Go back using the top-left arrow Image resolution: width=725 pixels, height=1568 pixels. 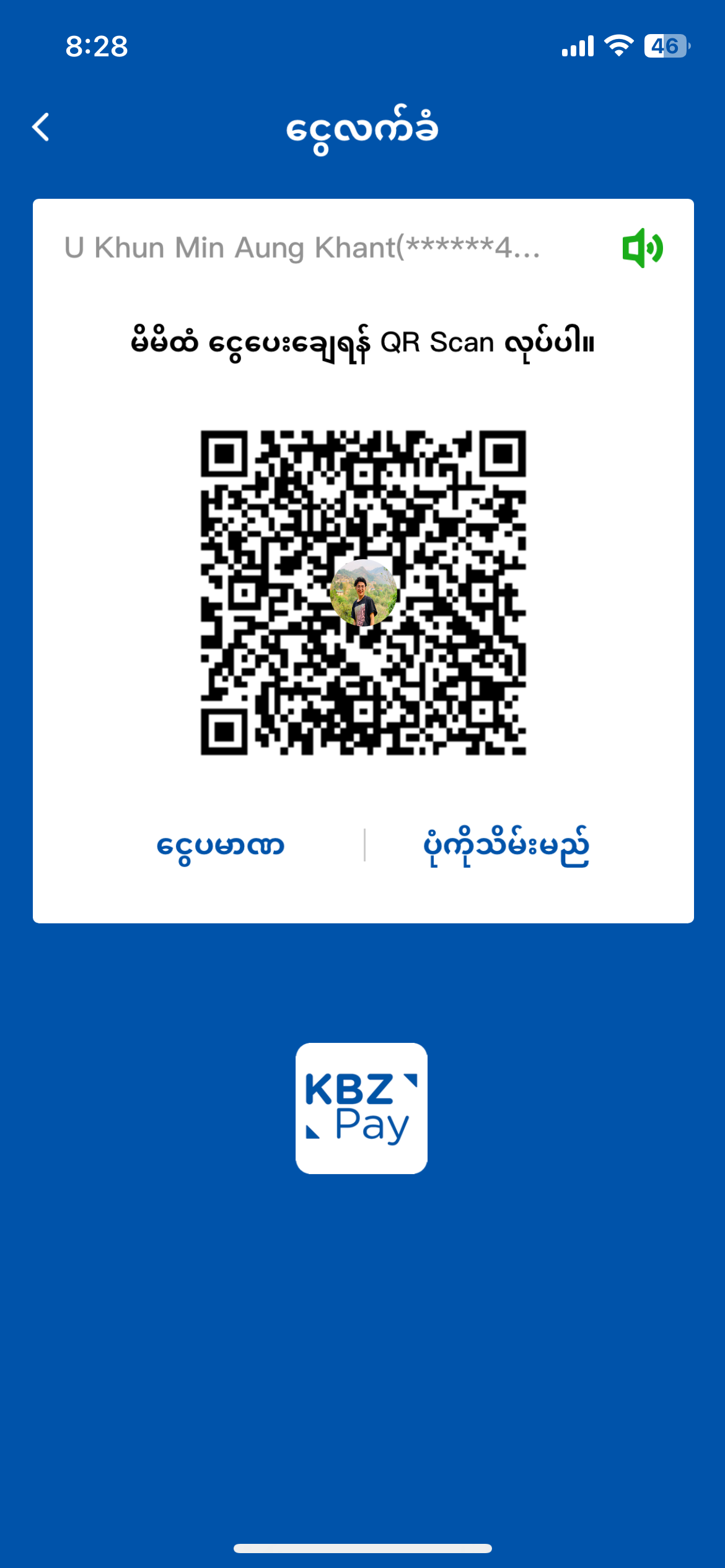(41, 128)
